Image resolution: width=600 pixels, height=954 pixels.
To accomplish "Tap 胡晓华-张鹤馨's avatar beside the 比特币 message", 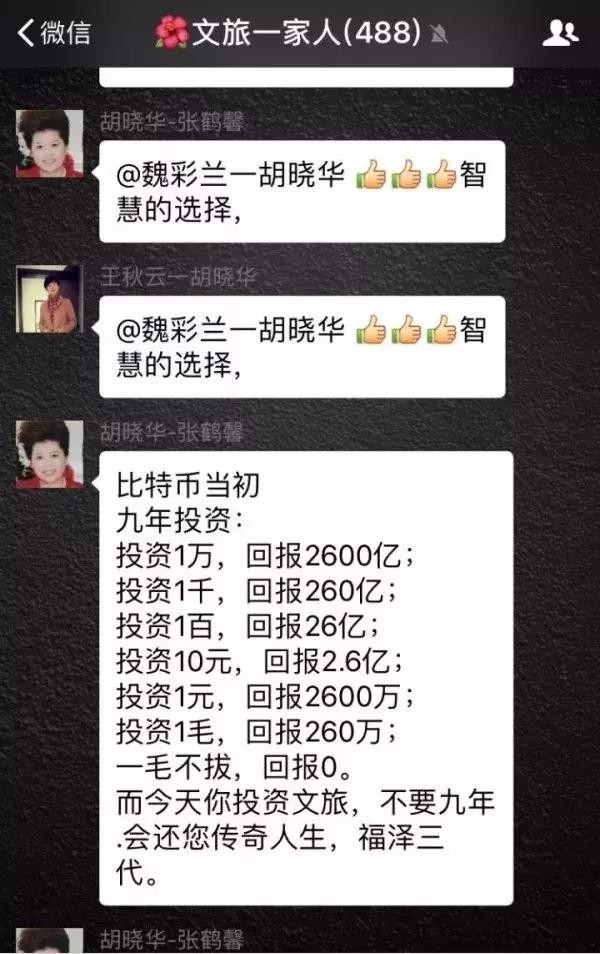I will click(x=50, y=454).
